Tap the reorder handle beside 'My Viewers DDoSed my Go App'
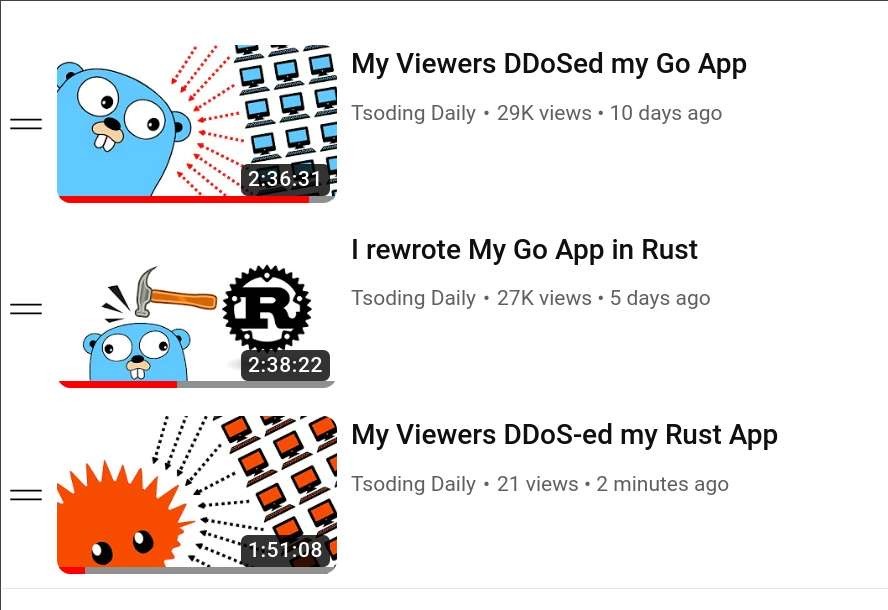888x610 pixels. pyautogui.click(x=26, y=124)
